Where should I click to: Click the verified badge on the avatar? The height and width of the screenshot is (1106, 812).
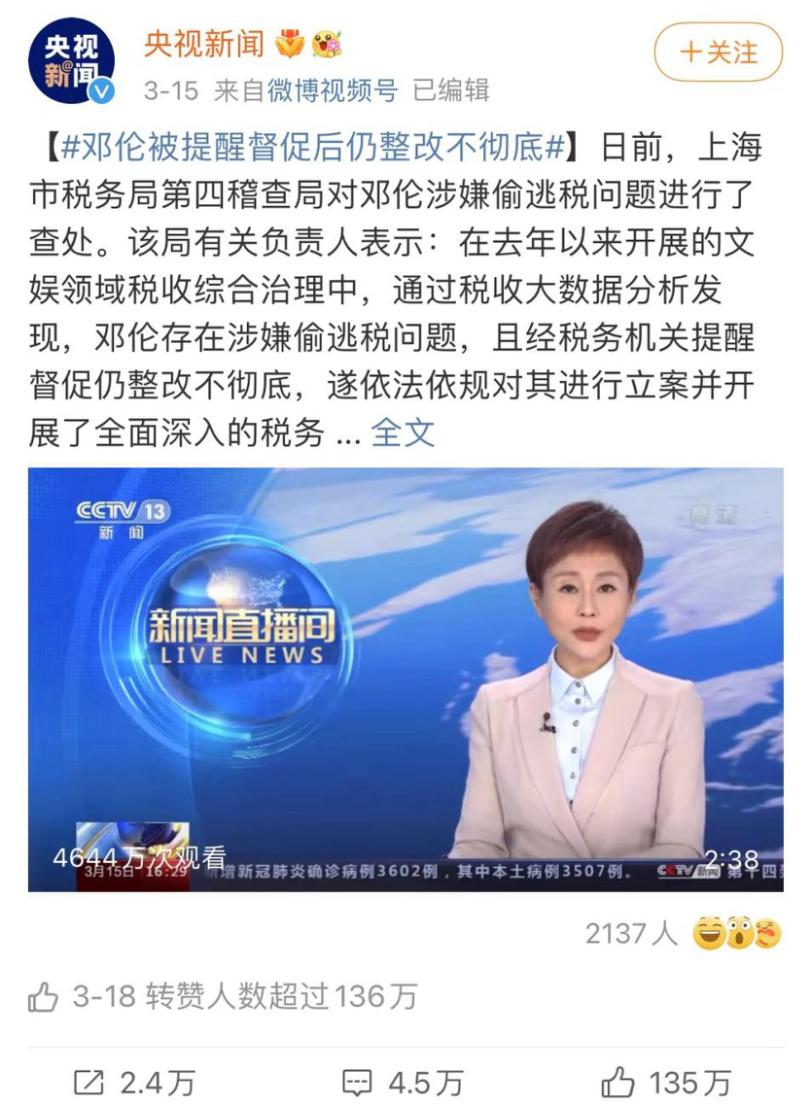[99, 89]
